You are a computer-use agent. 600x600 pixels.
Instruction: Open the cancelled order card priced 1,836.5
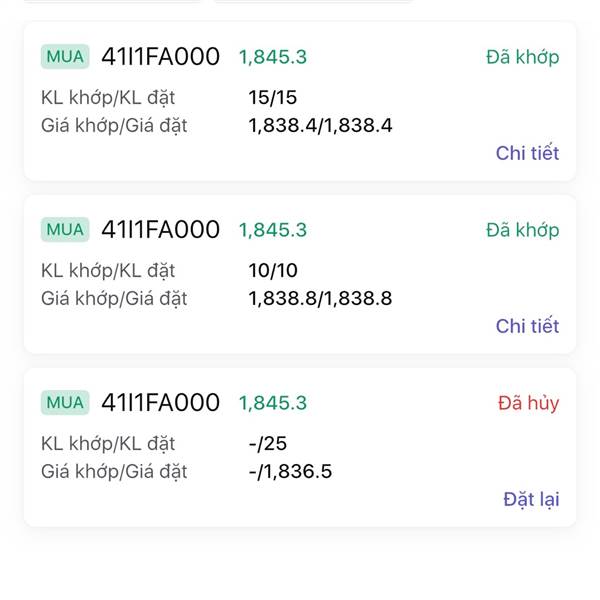(300, 447)
